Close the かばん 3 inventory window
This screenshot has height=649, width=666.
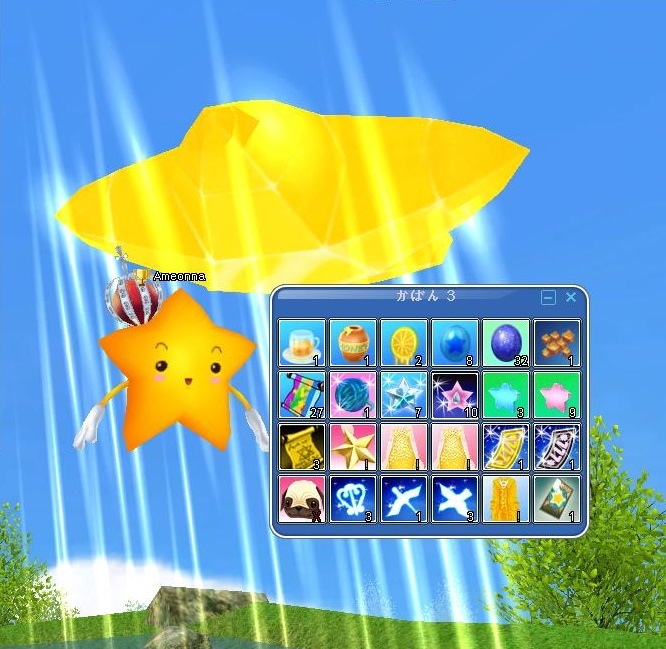coord(571,297)
